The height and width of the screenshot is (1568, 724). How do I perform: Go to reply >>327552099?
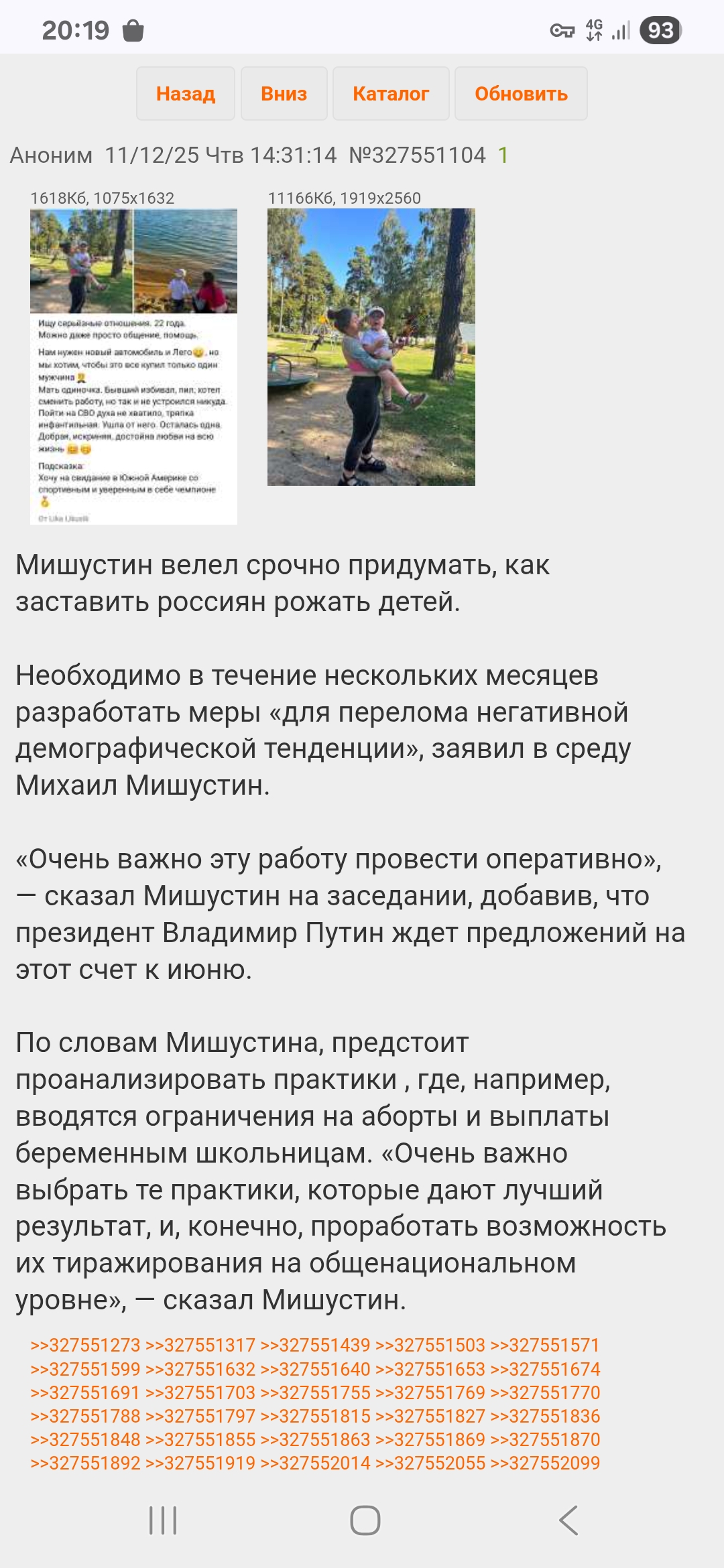[545, 1462]
